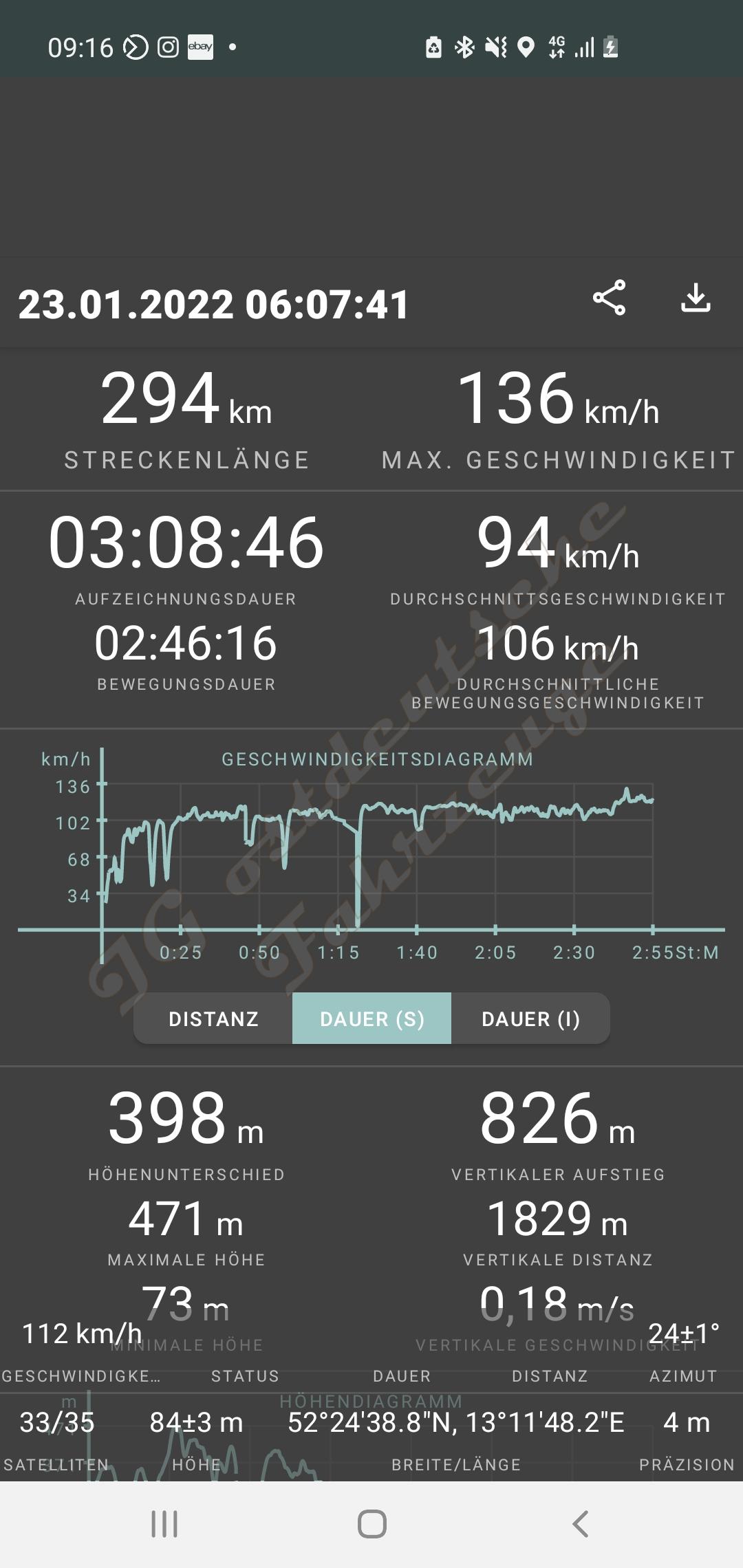Viewport: 743px width, 1568px height.
Task: Switch speed diagram to Distanz
Action: (x=213, y=1019)
